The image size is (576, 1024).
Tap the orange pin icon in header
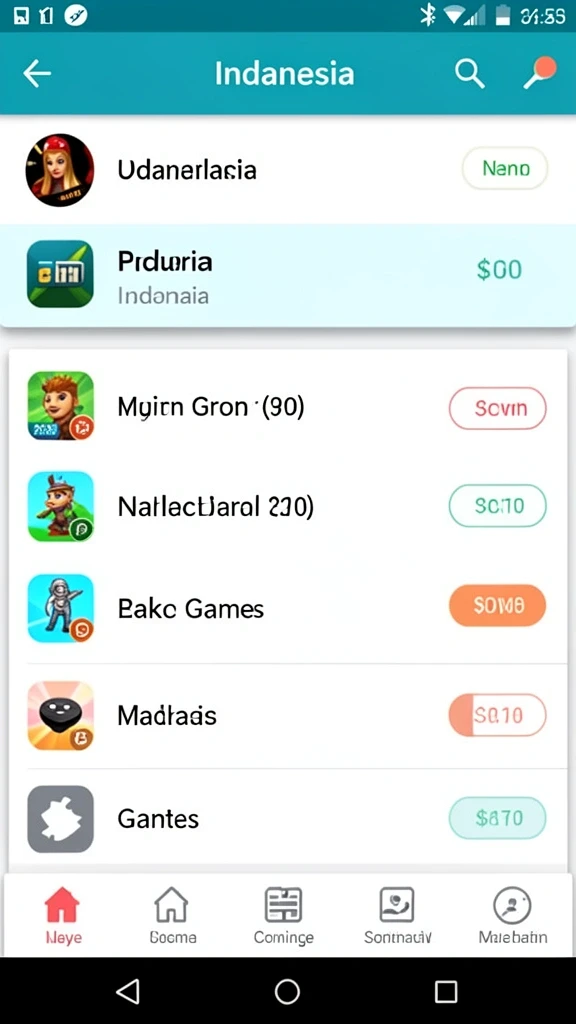coord(540,72)
